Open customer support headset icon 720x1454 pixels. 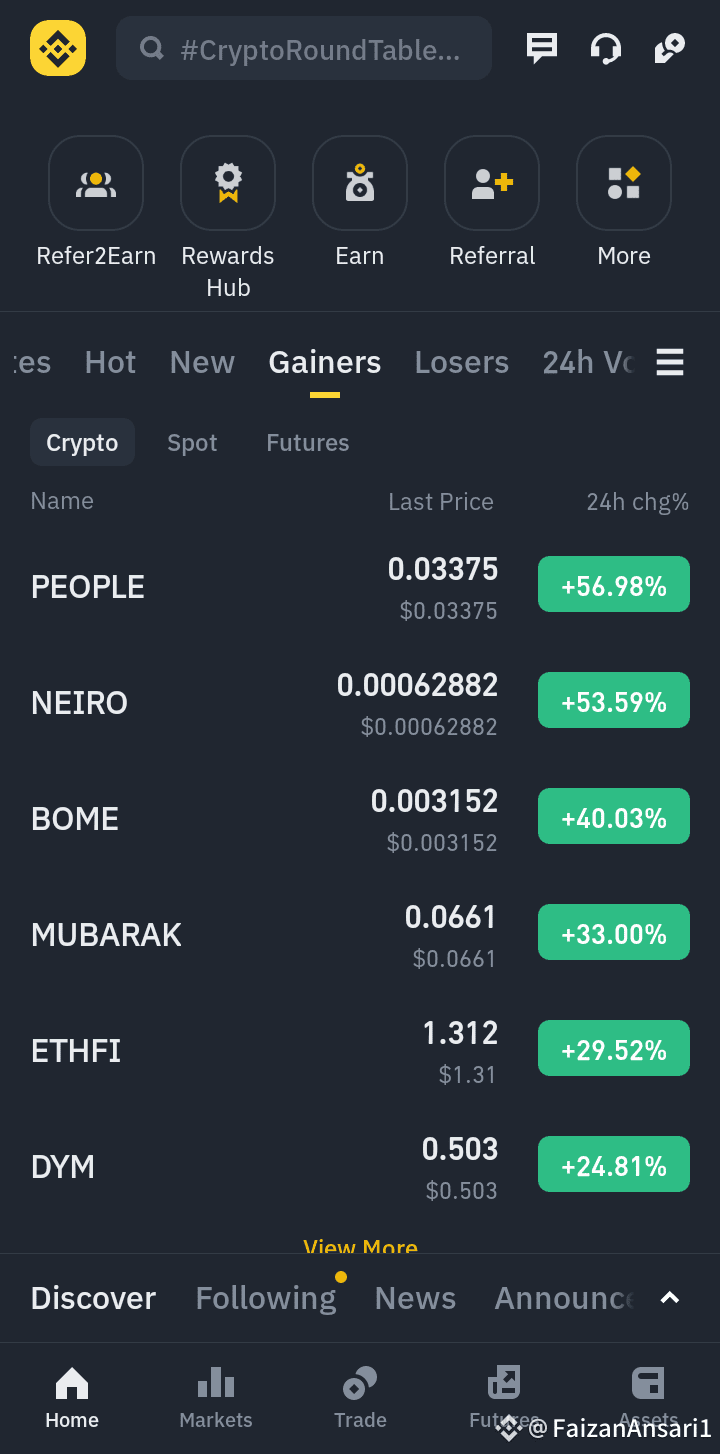click(x=605, y=47)
